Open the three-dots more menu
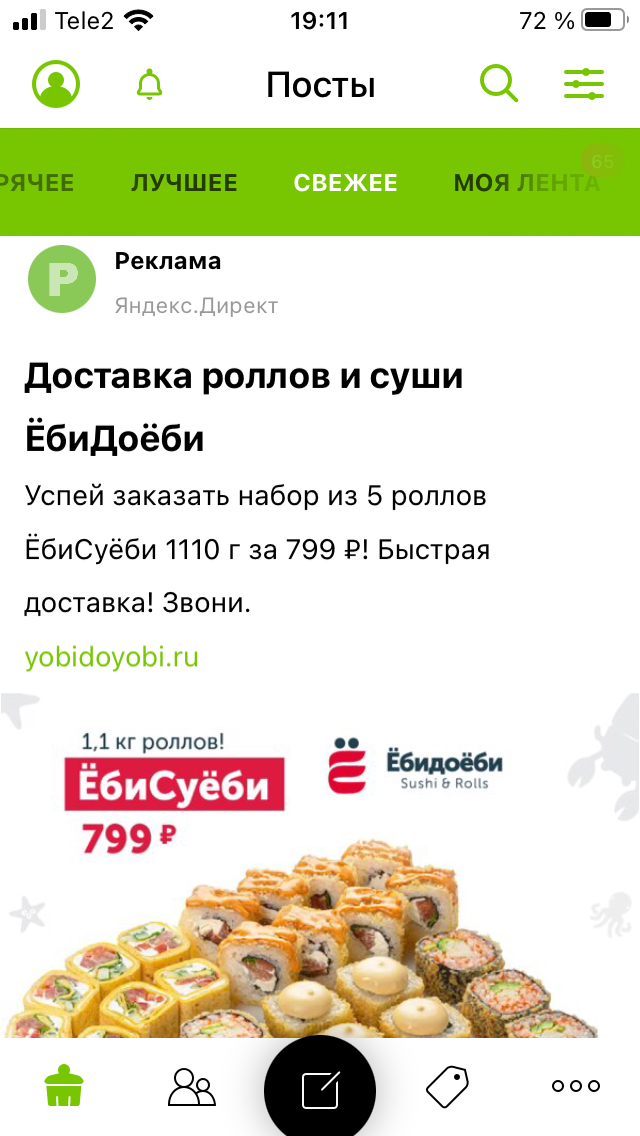This screenshot has height=1136, width=640. (x=575, y=1086)
